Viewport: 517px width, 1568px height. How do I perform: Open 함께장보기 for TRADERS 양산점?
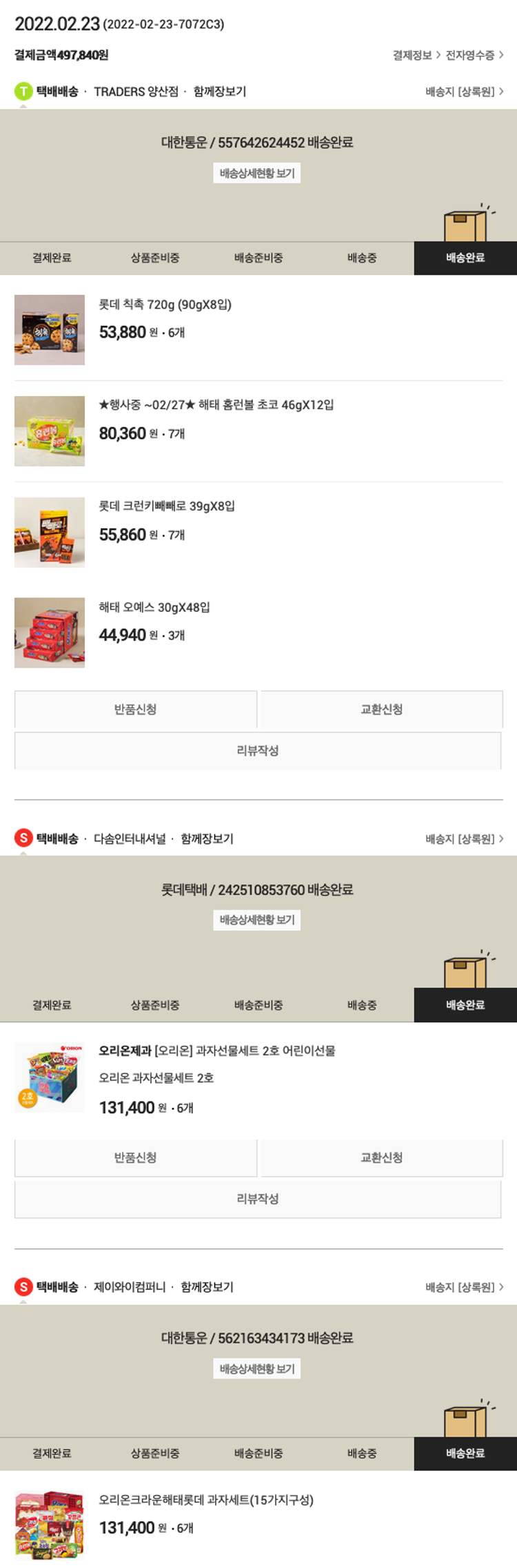point(219,92)
